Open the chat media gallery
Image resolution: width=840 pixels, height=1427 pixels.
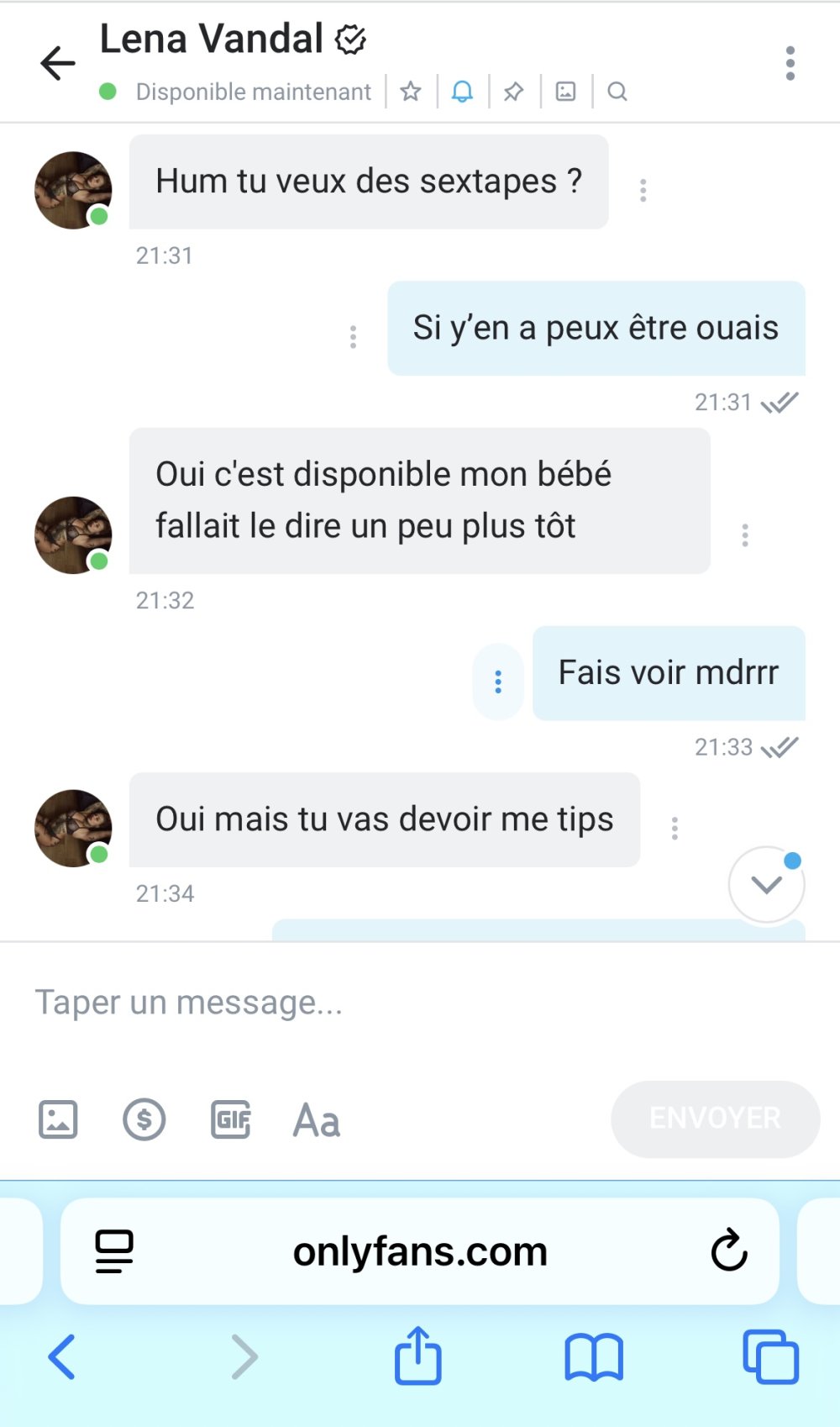(566, 92)
